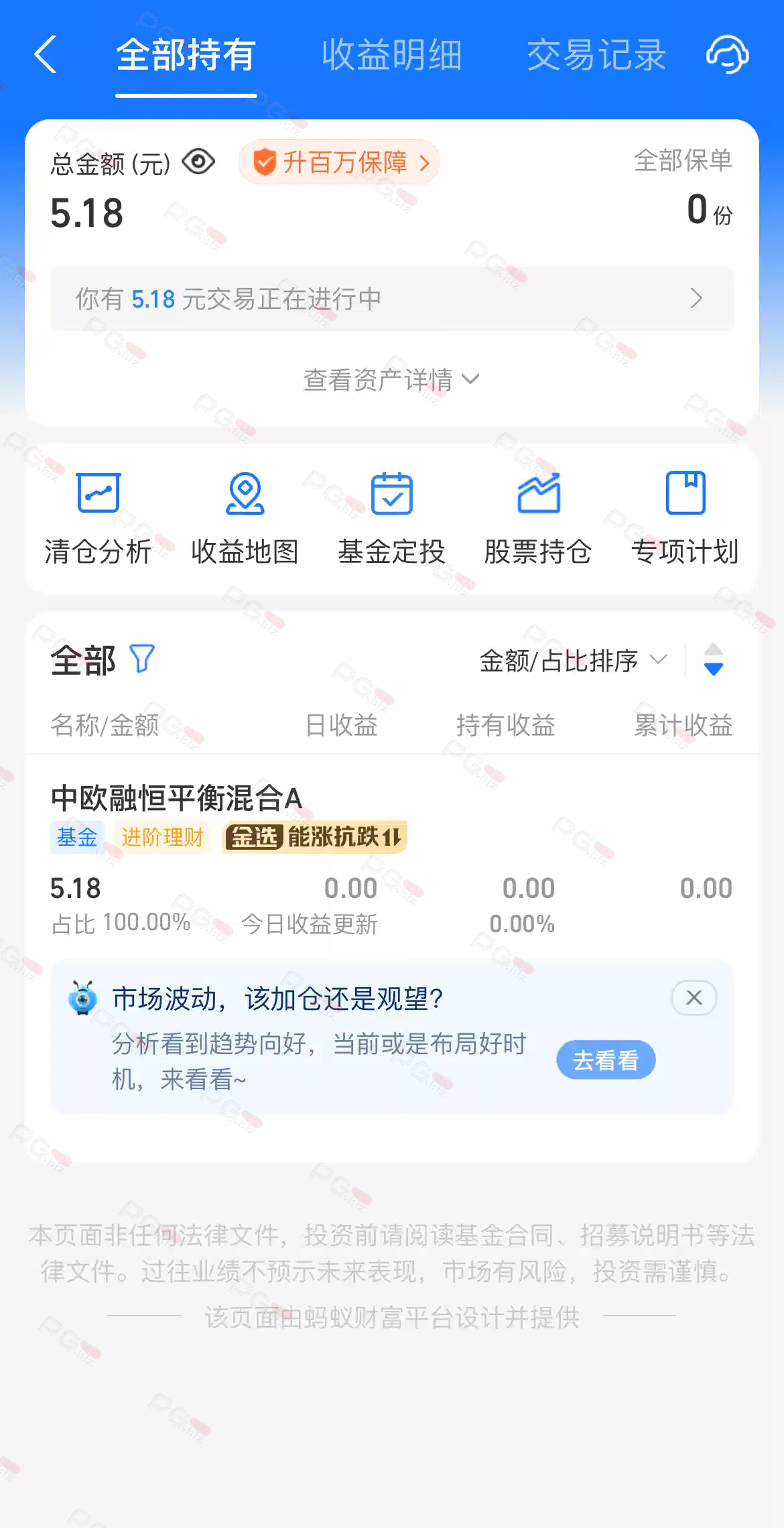Dismiss the 市场波动 tip banner
This screenshot has width=784, height=1528.
694,998
